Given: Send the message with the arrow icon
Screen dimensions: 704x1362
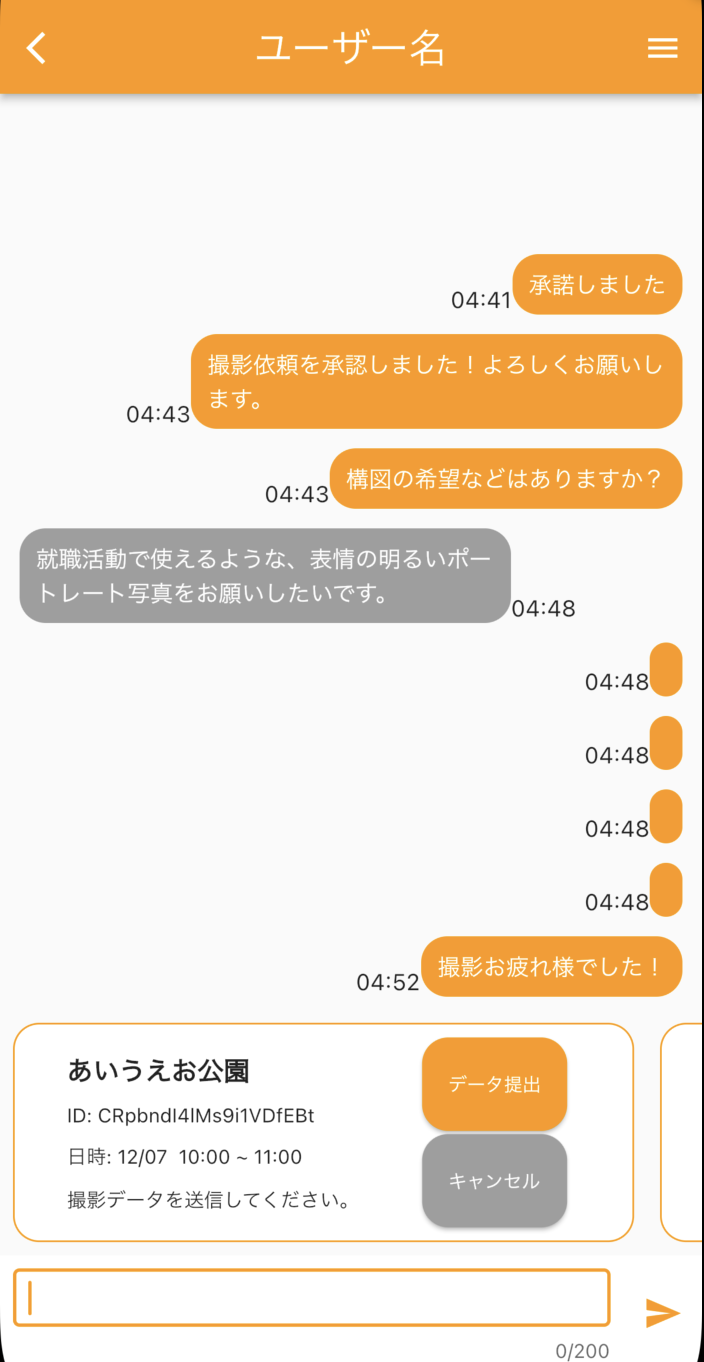Looking at the screenshot, I should click(x=662, y=1313).
